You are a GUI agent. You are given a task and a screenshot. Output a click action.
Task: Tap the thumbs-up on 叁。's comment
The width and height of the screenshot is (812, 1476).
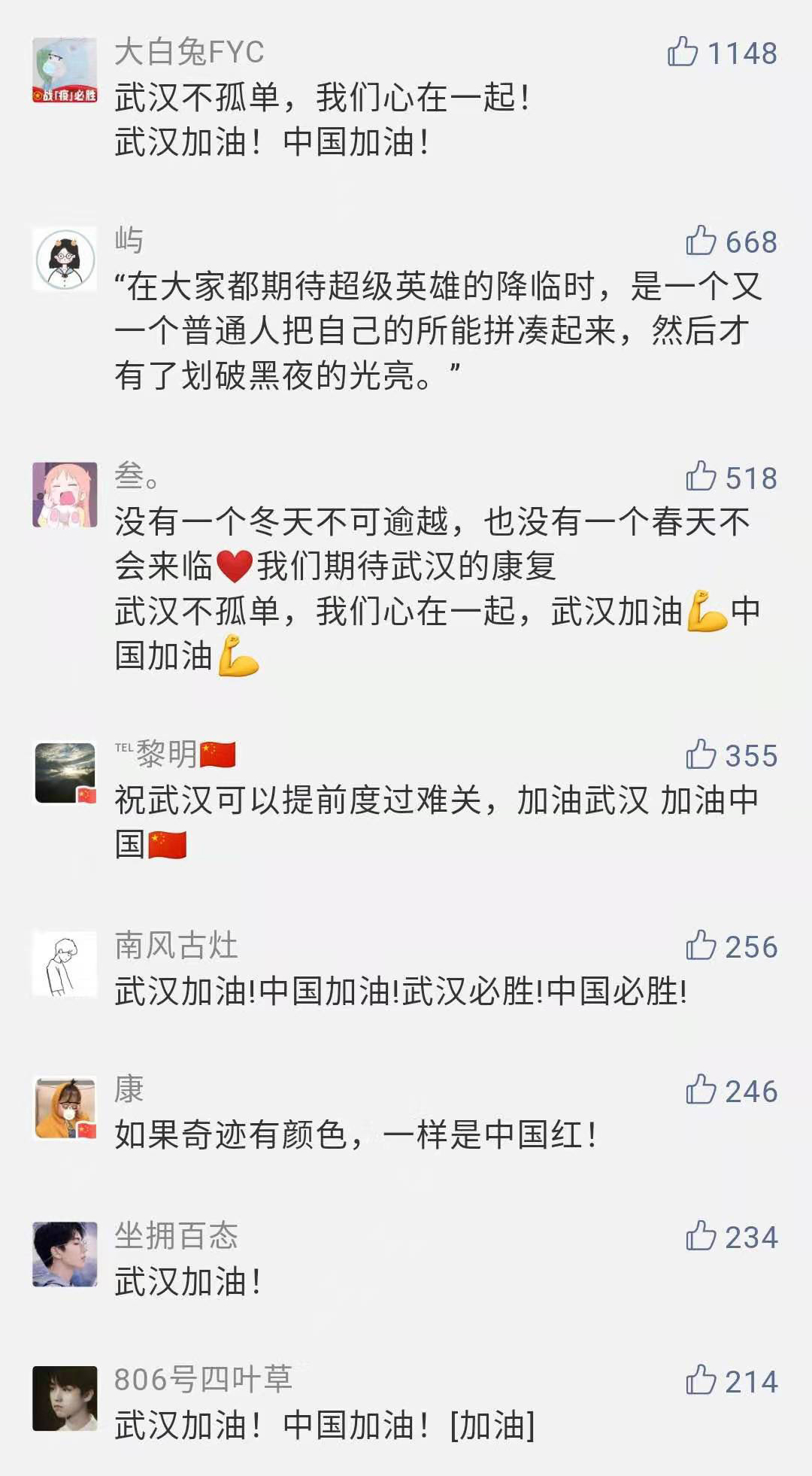pos(701,477)
